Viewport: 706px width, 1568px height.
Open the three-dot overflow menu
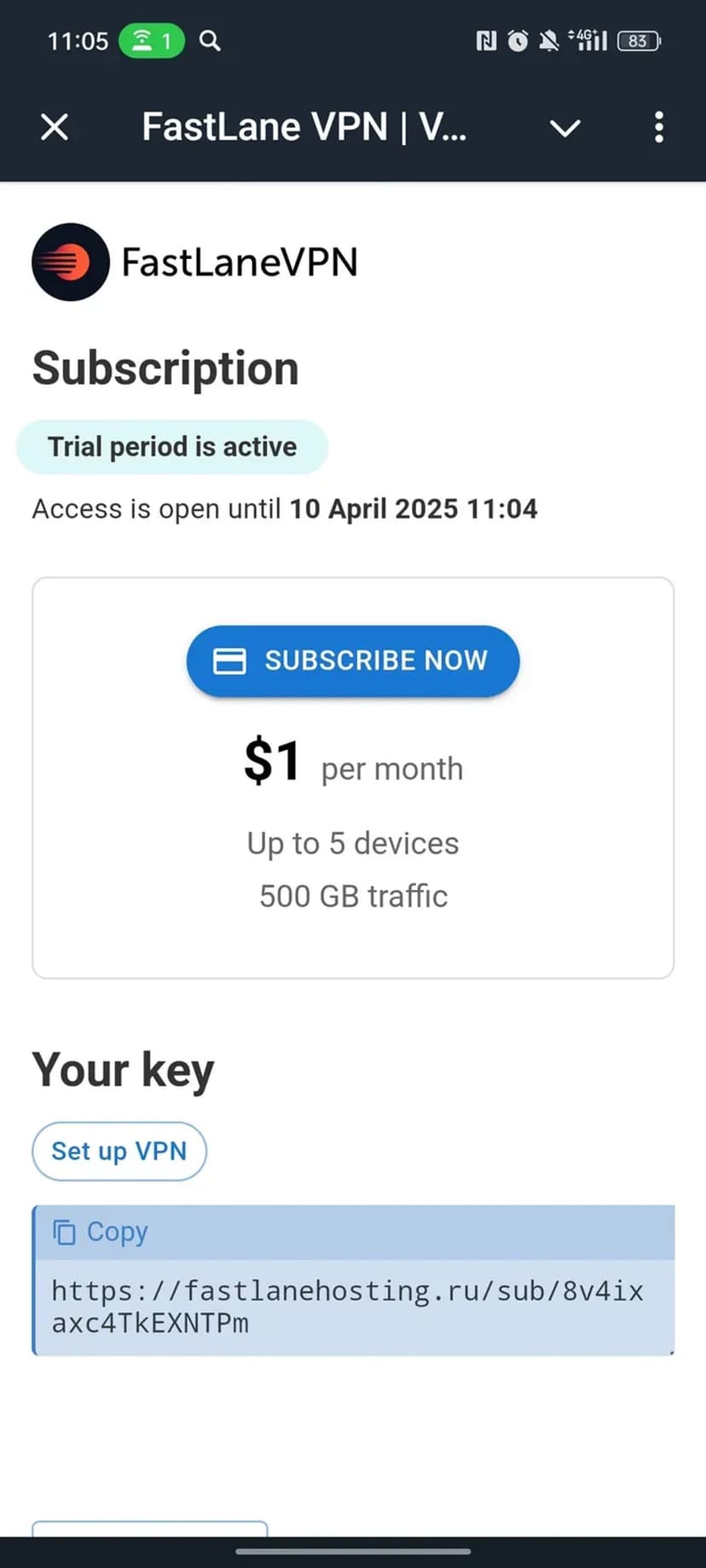point(658,128)
